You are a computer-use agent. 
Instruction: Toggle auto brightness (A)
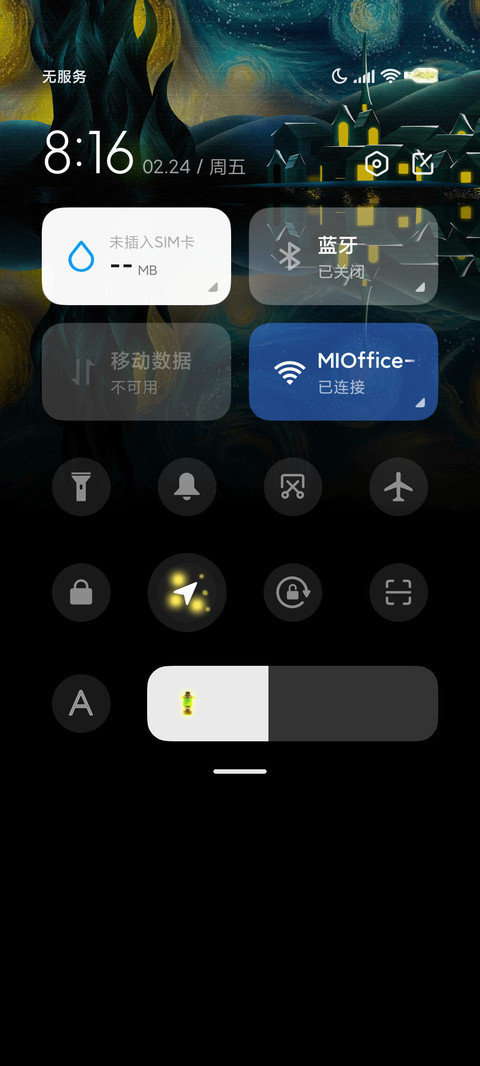(82, 703)
